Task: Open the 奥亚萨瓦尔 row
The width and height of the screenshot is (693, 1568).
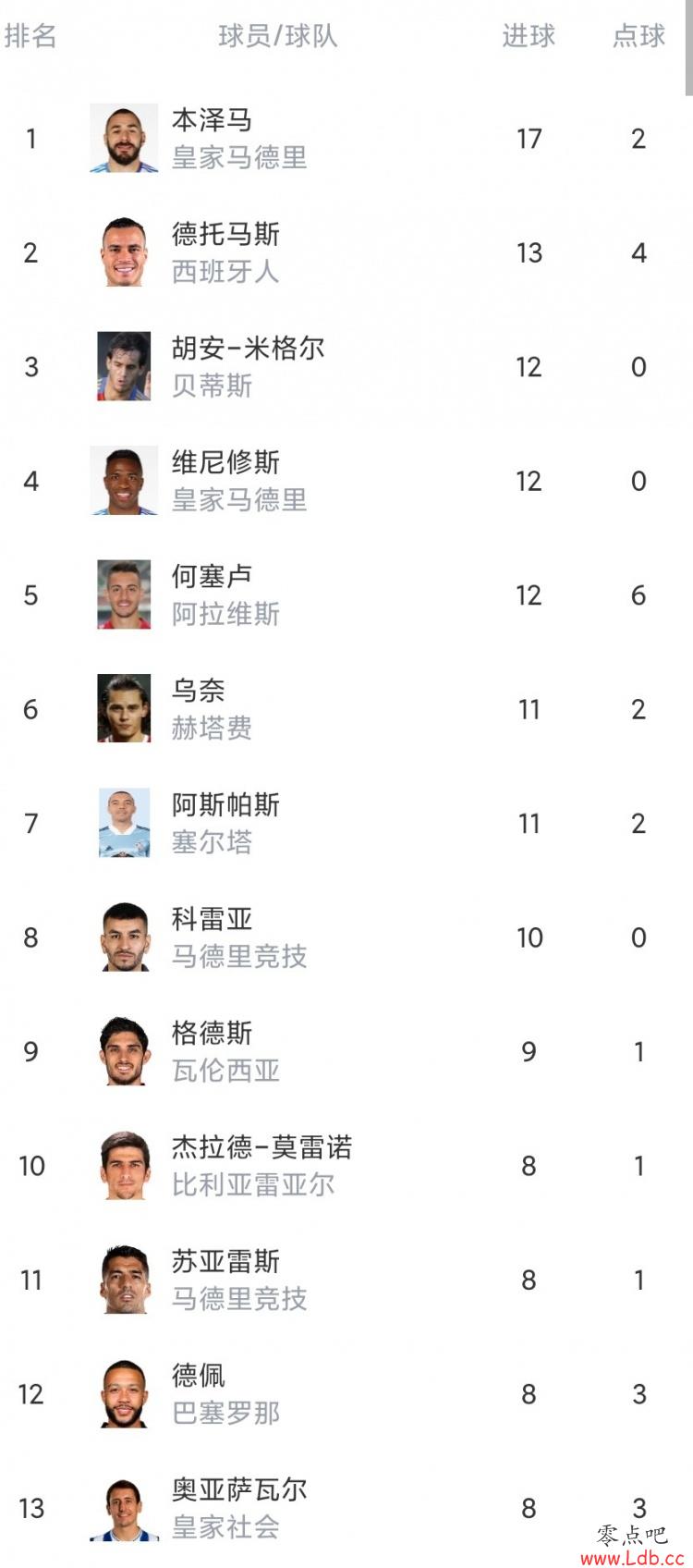Action: click(x=346, y=1508)
